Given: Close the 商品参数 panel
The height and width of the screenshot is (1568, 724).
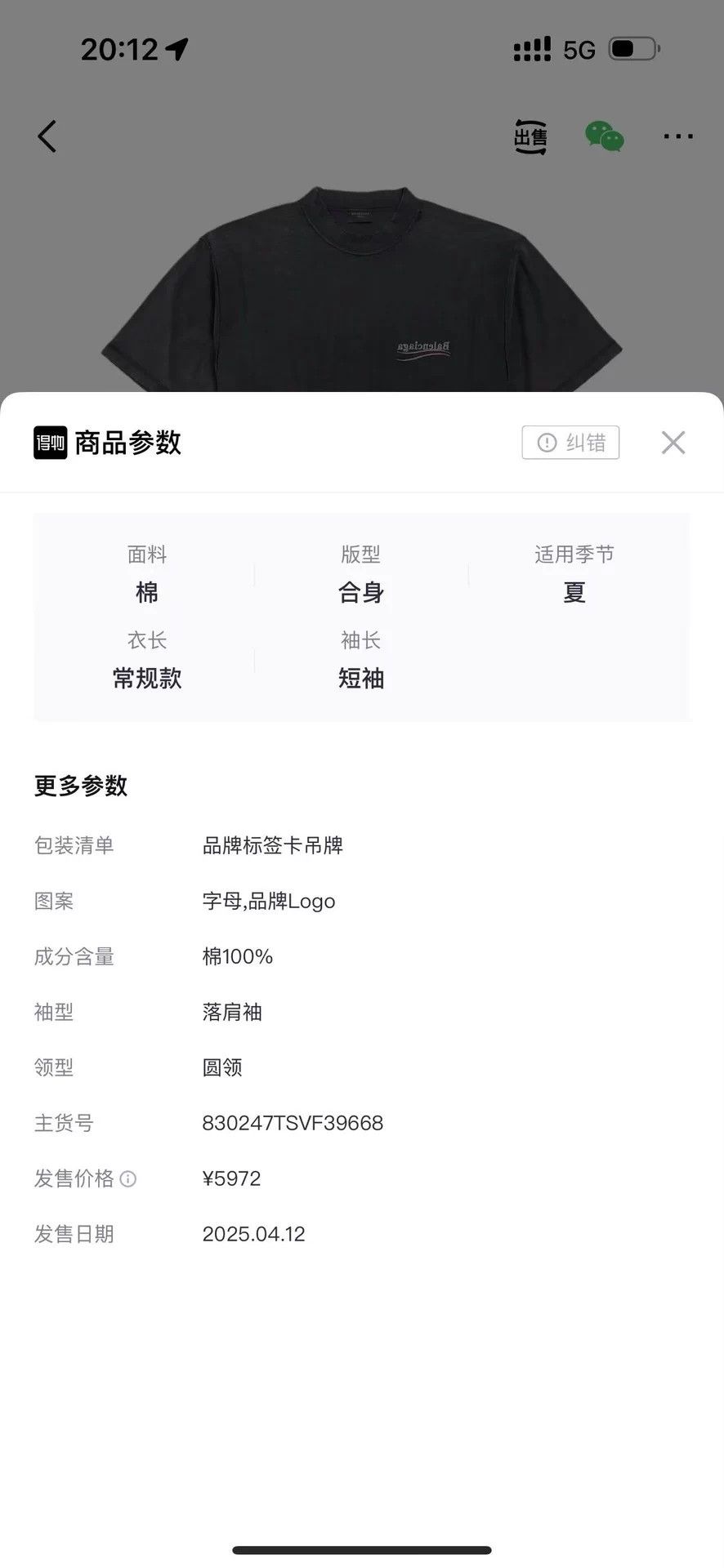Looking at the screenshot, I should [x=673, y=443].
